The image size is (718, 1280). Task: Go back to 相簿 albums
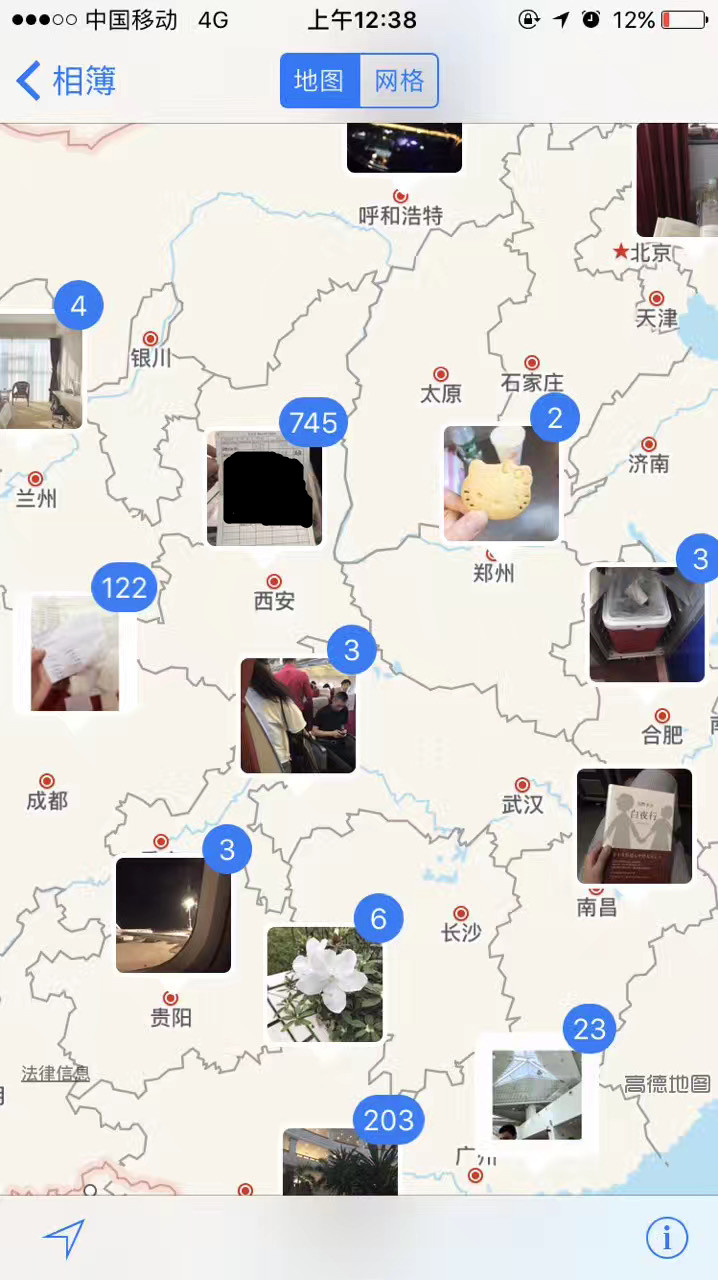pyautogui.click(x=66, y=80)
